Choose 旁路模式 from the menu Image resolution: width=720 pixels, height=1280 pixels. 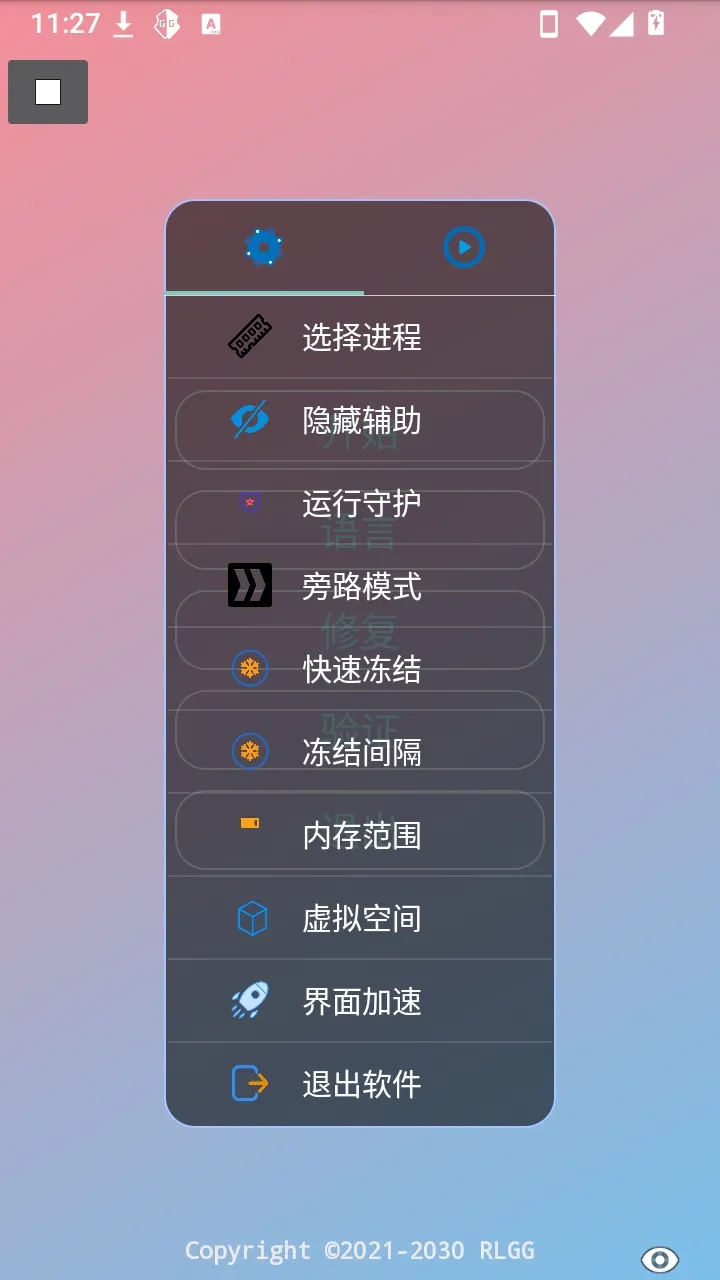(x=360, y=586)
